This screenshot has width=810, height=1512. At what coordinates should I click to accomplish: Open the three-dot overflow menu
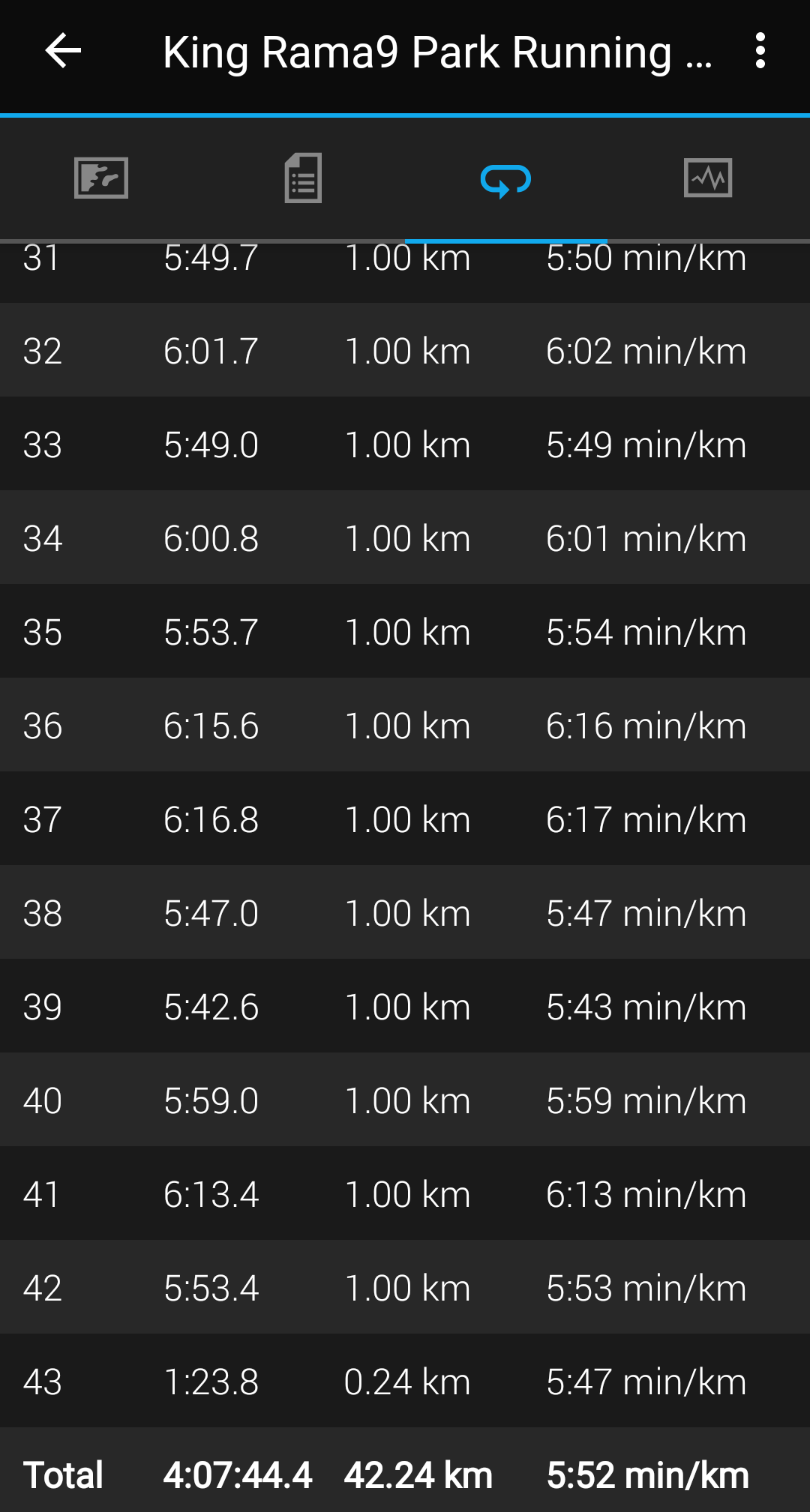coord(760,51)
